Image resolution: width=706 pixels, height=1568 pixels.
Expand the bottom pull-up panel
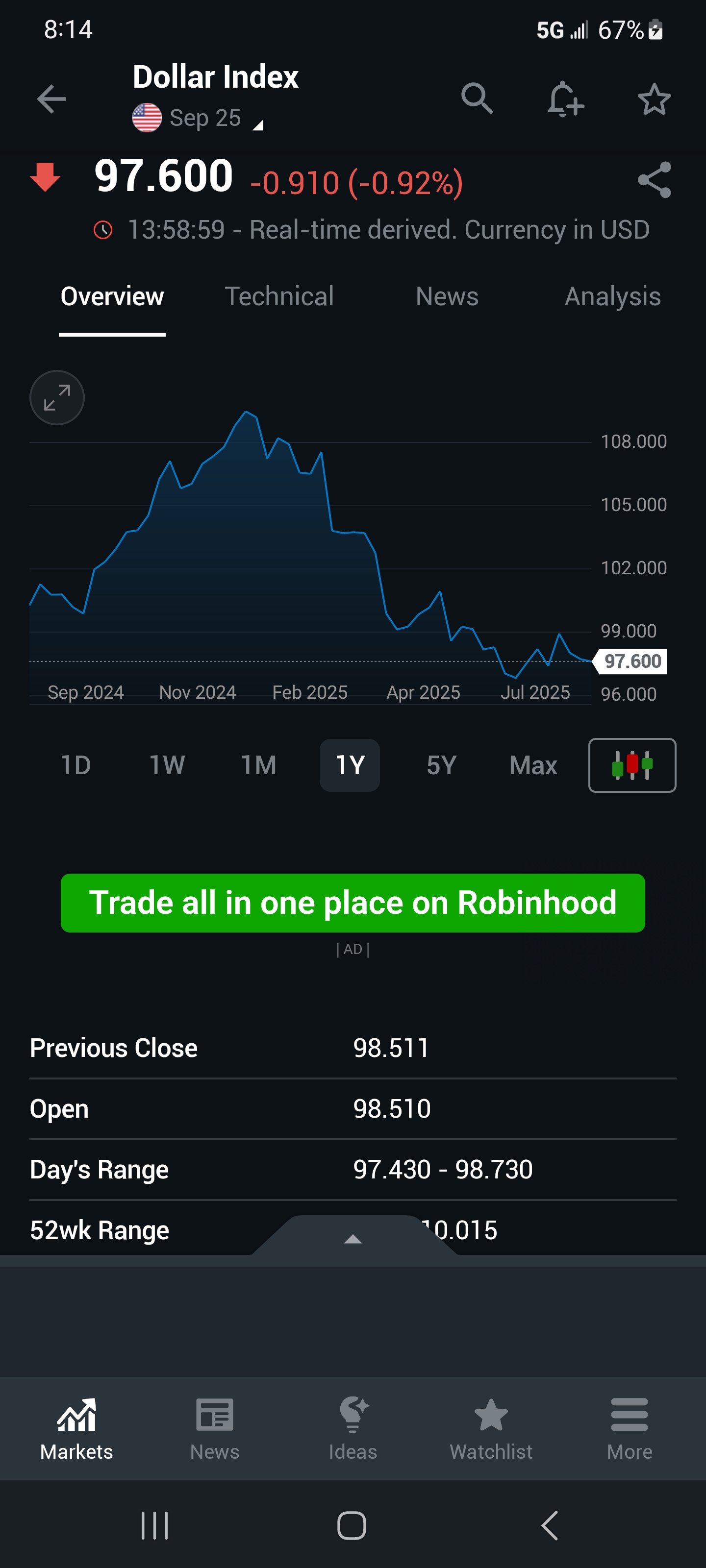click(x=353, y=1239)
